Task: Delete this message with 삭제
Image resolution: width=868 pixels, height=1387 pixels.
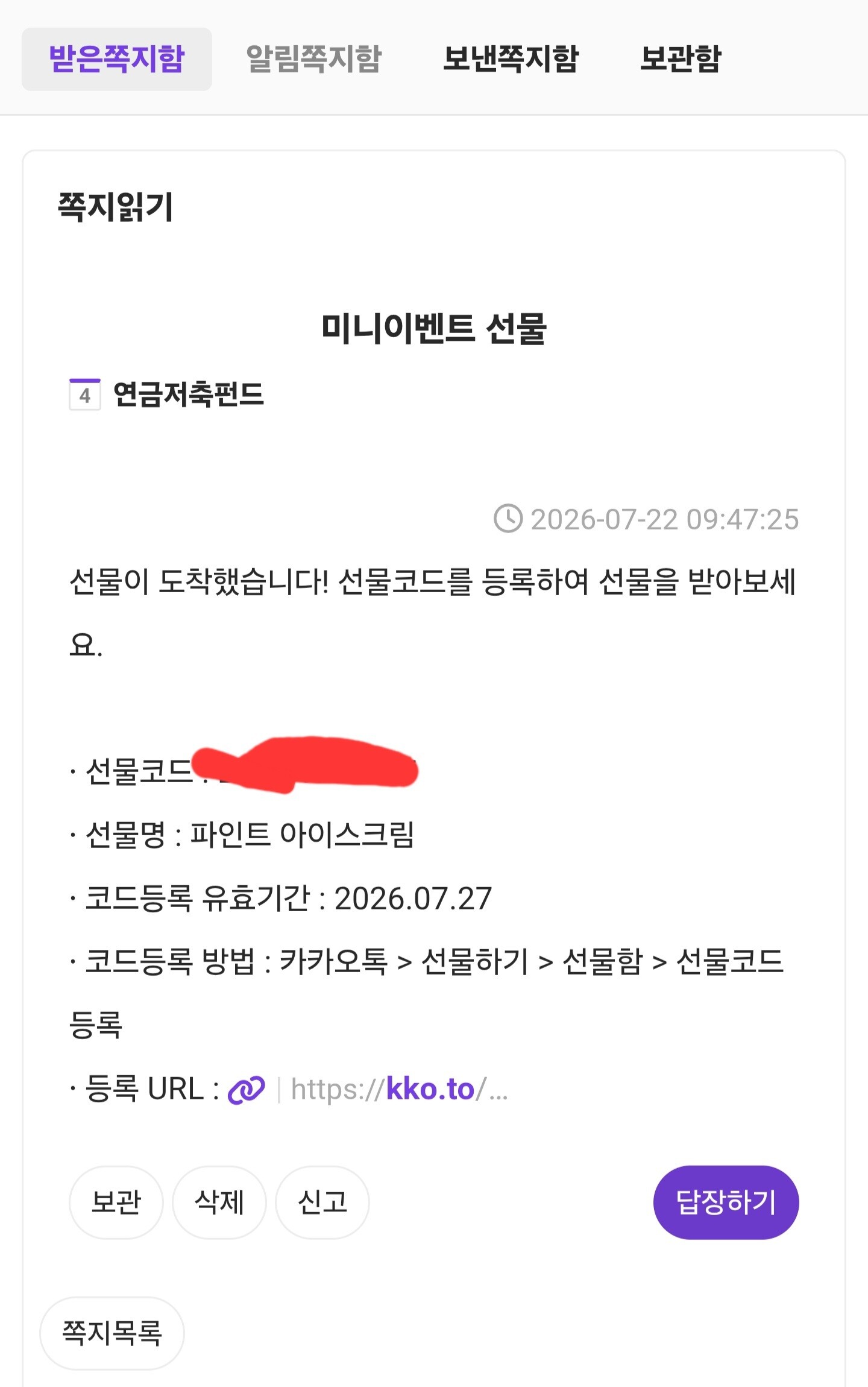Action: click(x=219, y=1202)
